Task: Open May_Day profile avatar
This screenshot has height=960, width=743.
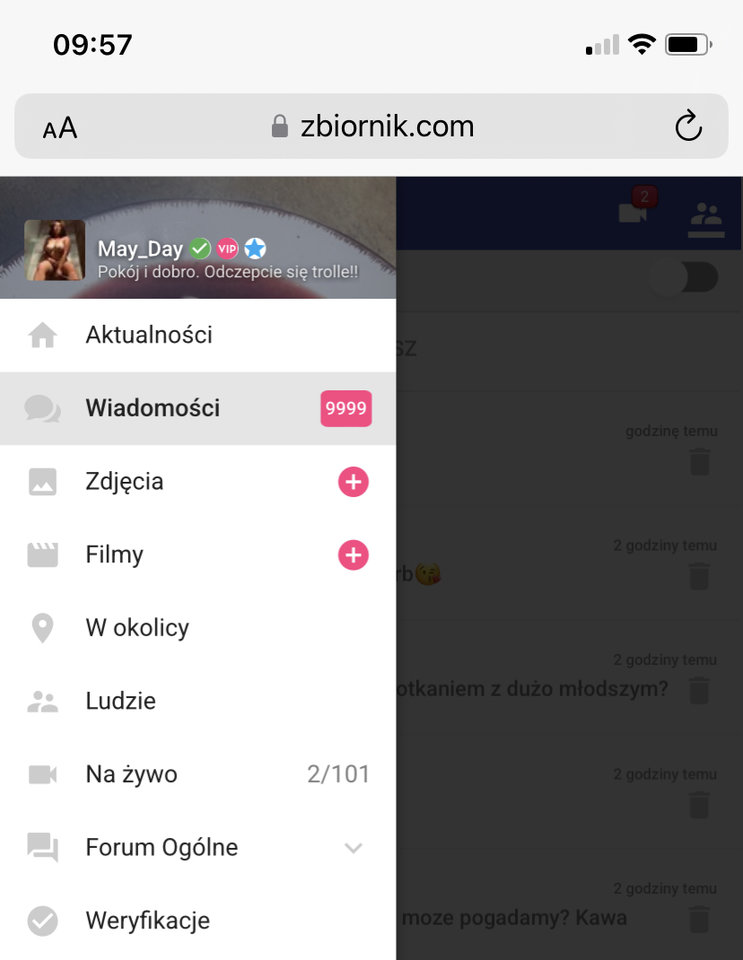Action: pos(54,250)
